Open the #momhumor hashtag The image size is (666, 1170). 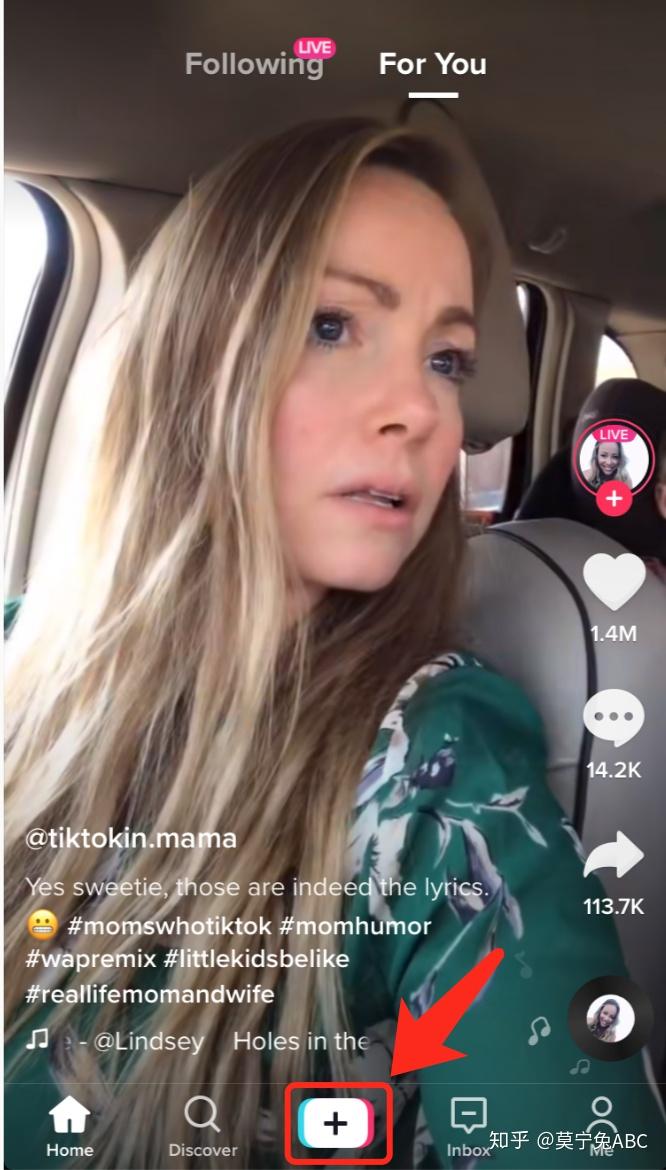point(356,926)
